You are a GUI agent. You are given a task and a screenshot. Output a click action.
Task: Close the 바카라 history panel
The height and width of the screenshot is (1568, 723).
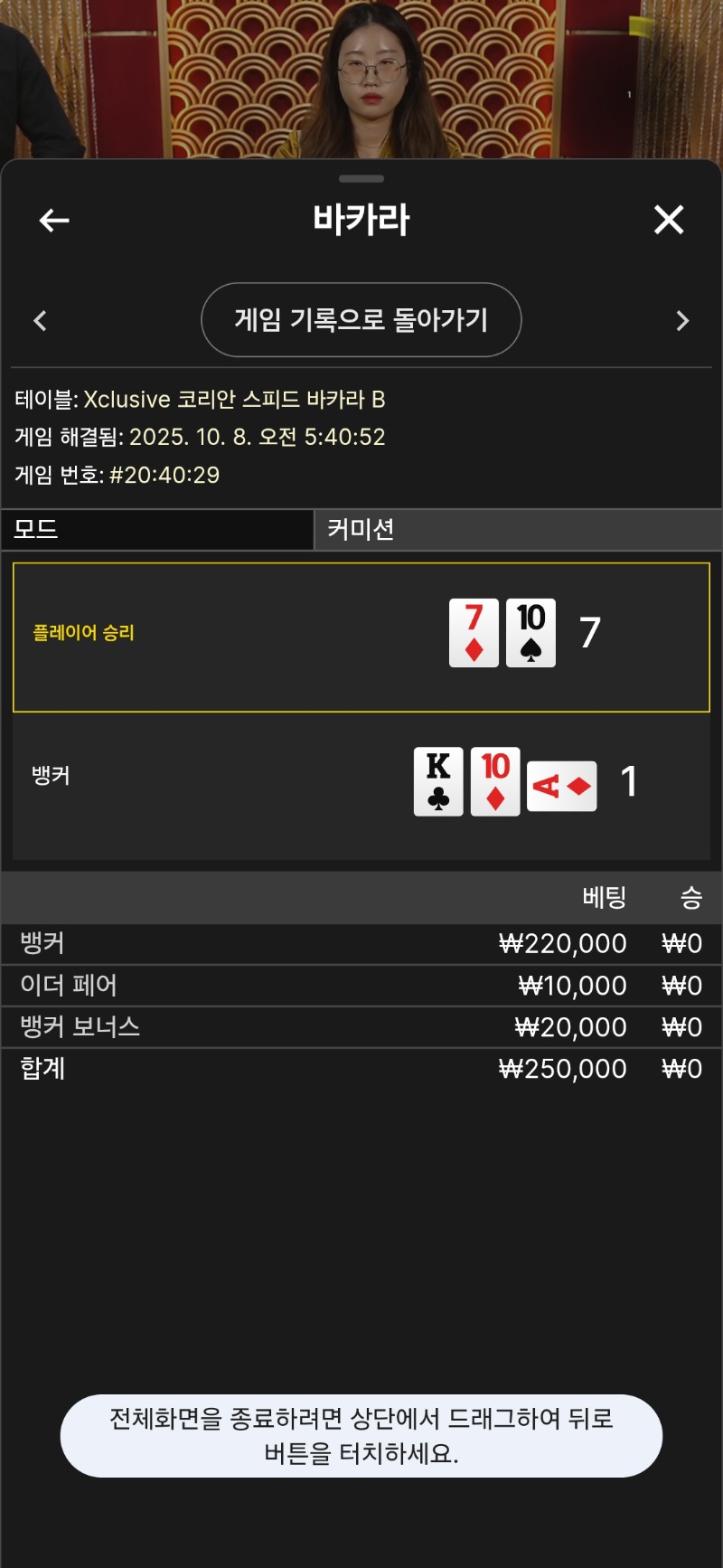click(669, 220)
